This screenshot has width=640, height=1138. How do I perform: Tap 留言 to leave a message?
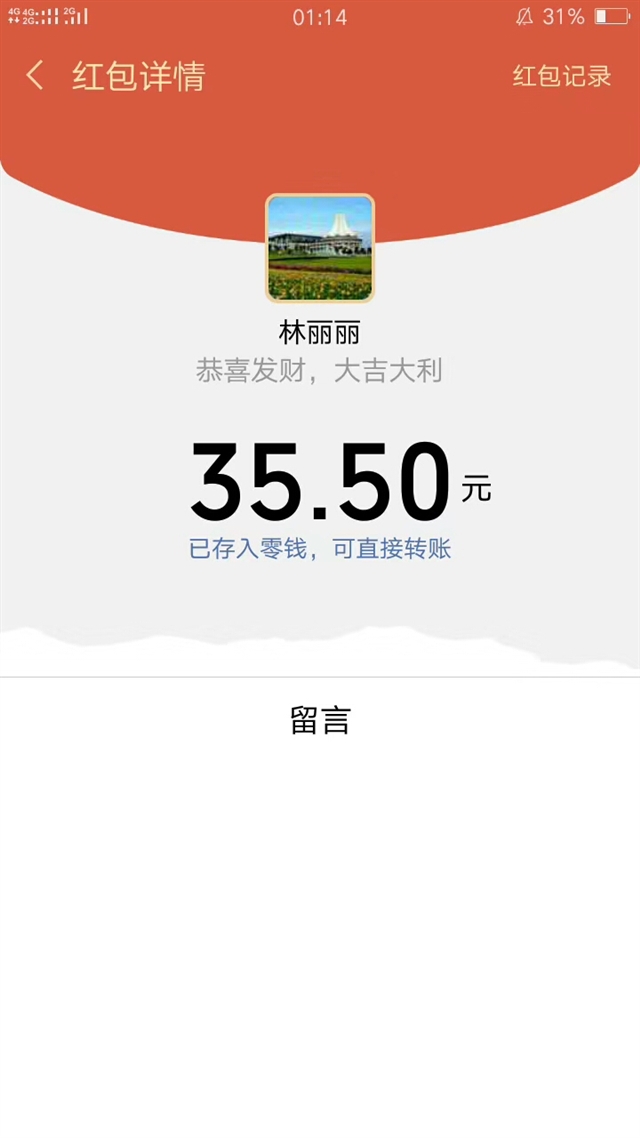click(320, 720)
